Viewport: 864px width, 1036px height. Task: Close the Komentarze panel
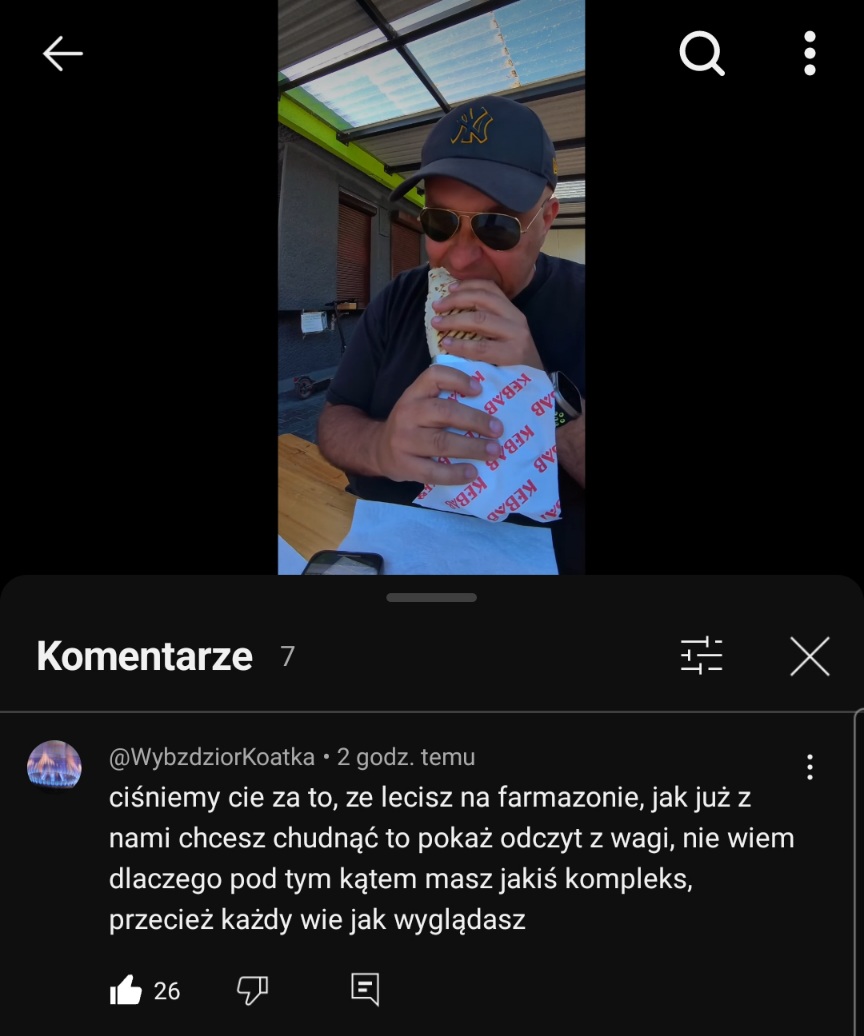tap(809, 656)
